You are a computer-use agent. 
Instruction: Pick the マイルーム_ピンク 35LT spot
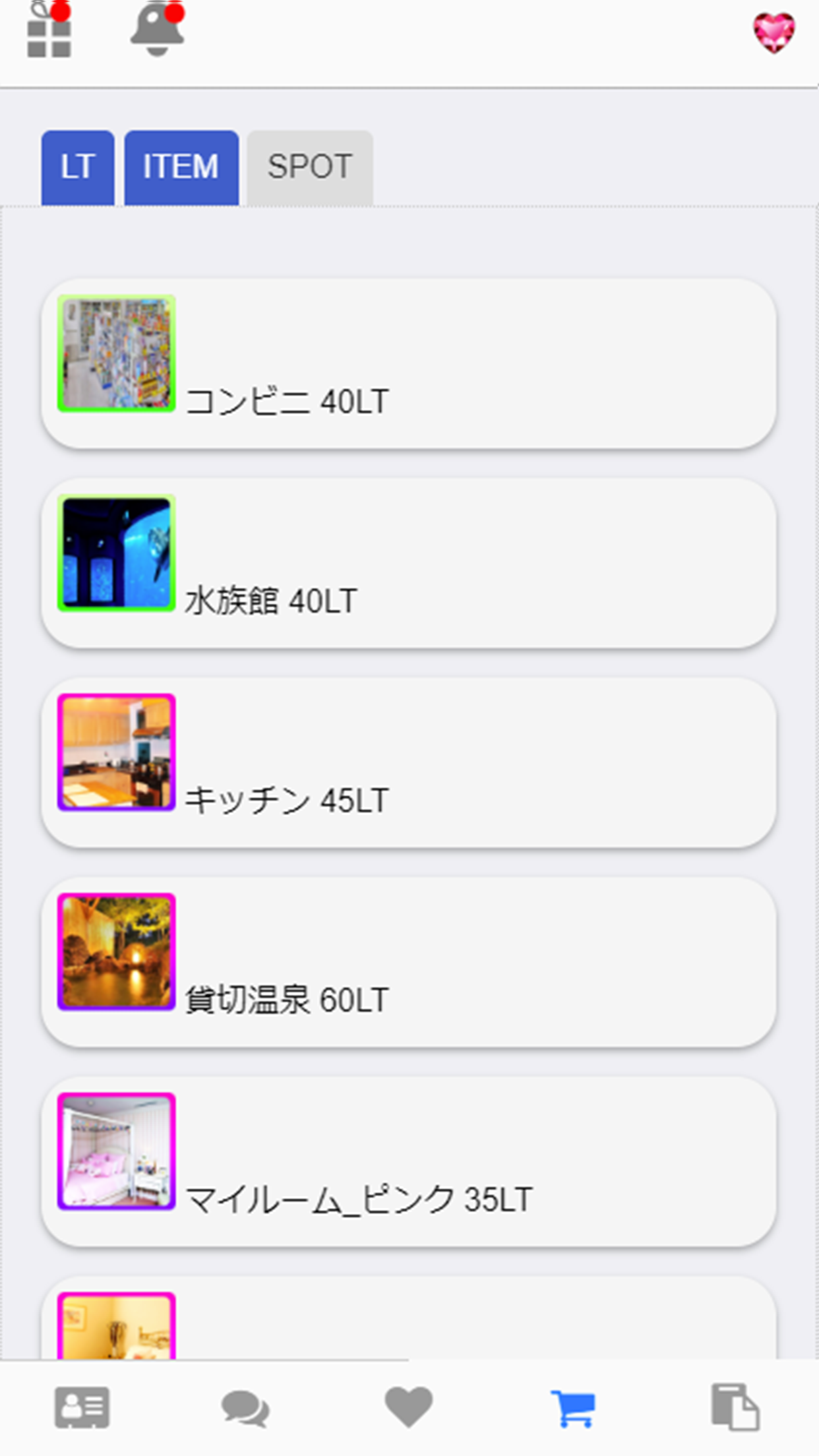(409, 1162)
